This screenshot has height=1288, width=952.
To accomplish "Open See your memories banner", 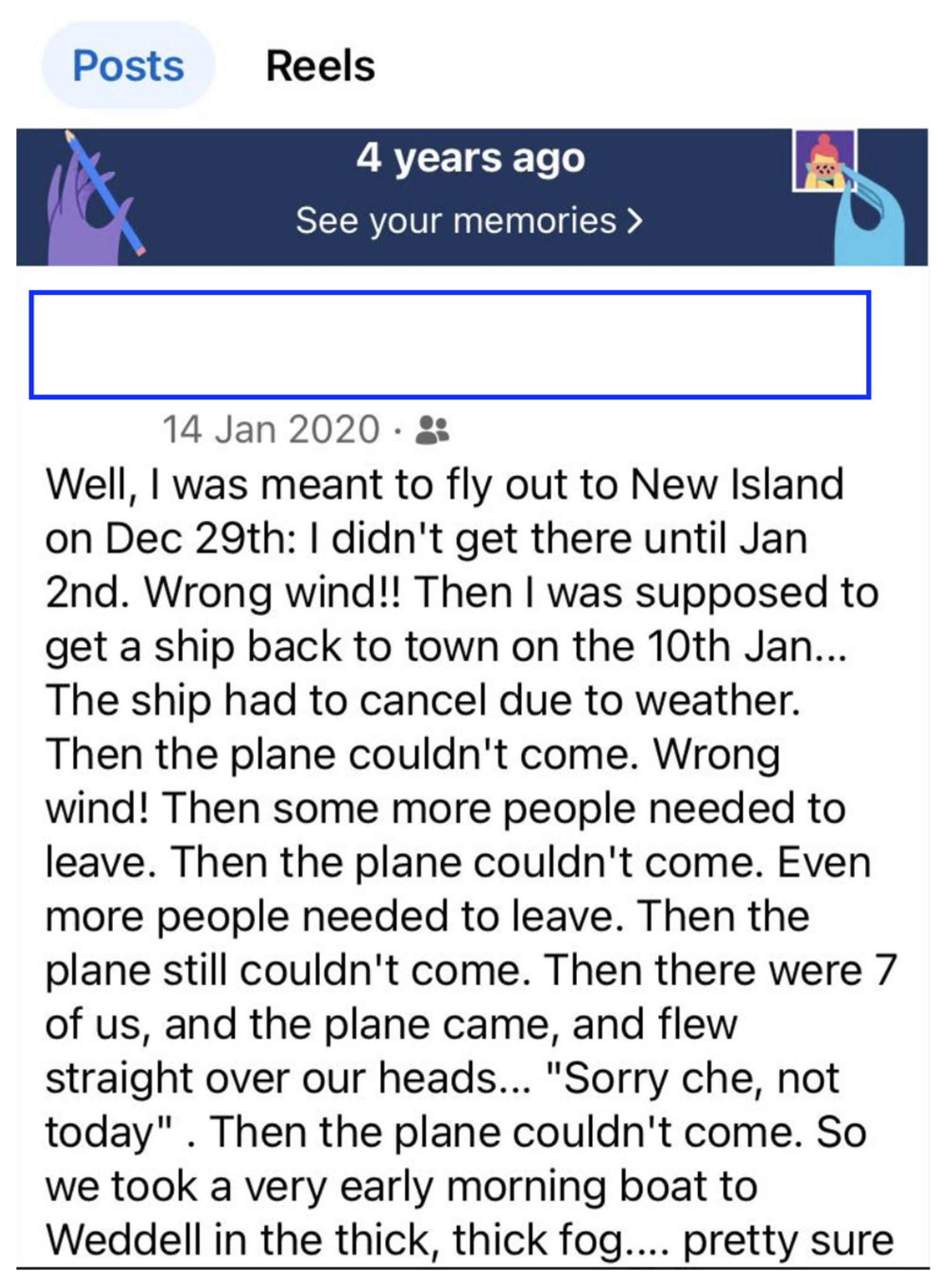I will click(469, 221).
